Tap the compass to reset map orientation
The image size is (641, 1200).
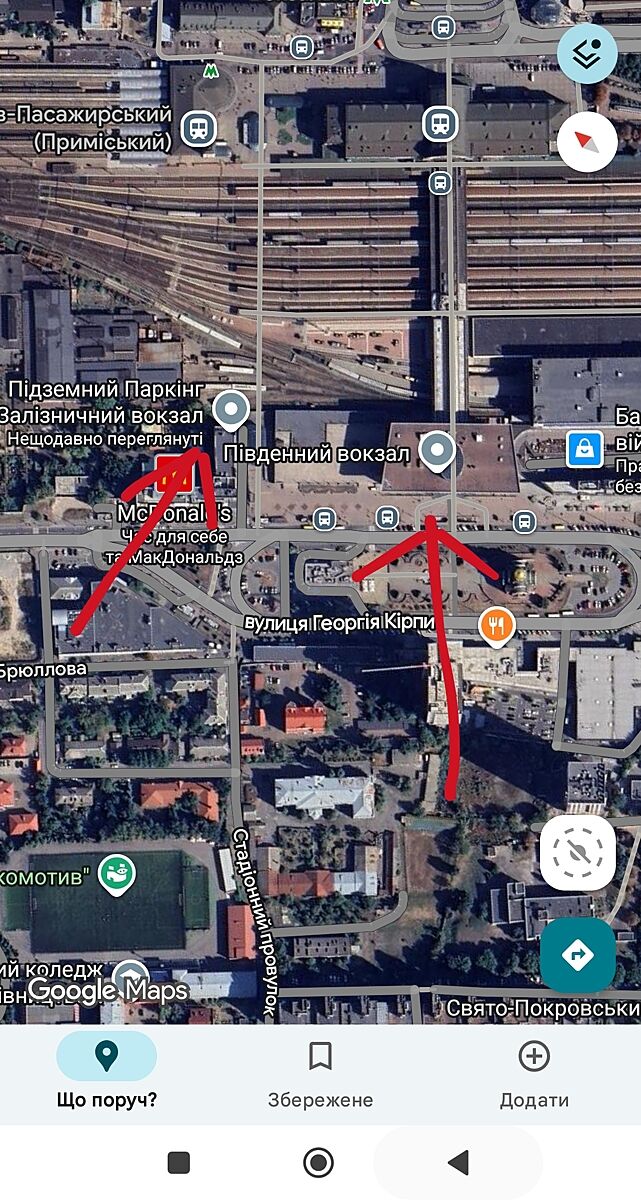pyautogui.click(x=587, y=143)
